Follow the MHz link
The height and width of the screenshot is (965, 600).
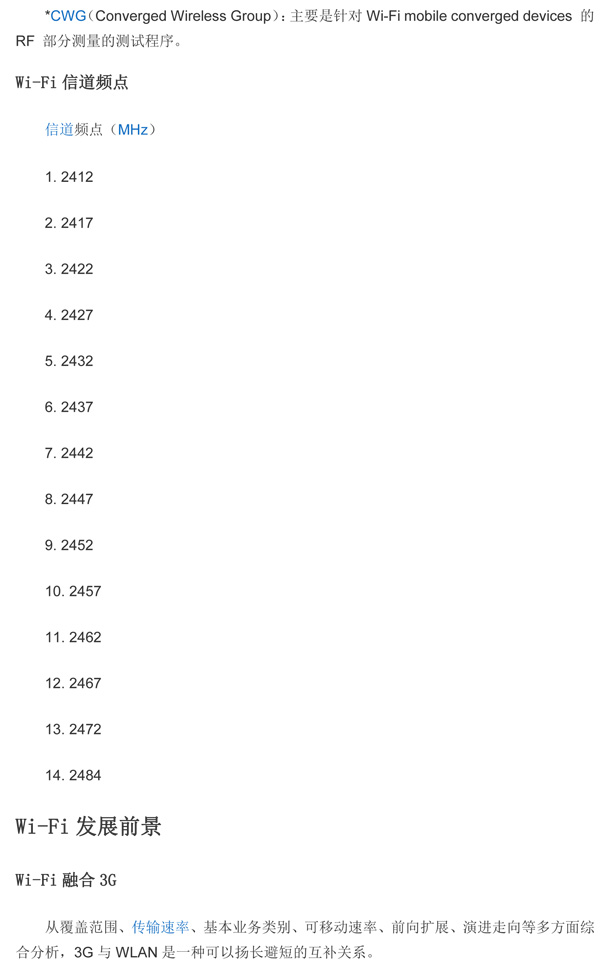click(x=132, y=129)
